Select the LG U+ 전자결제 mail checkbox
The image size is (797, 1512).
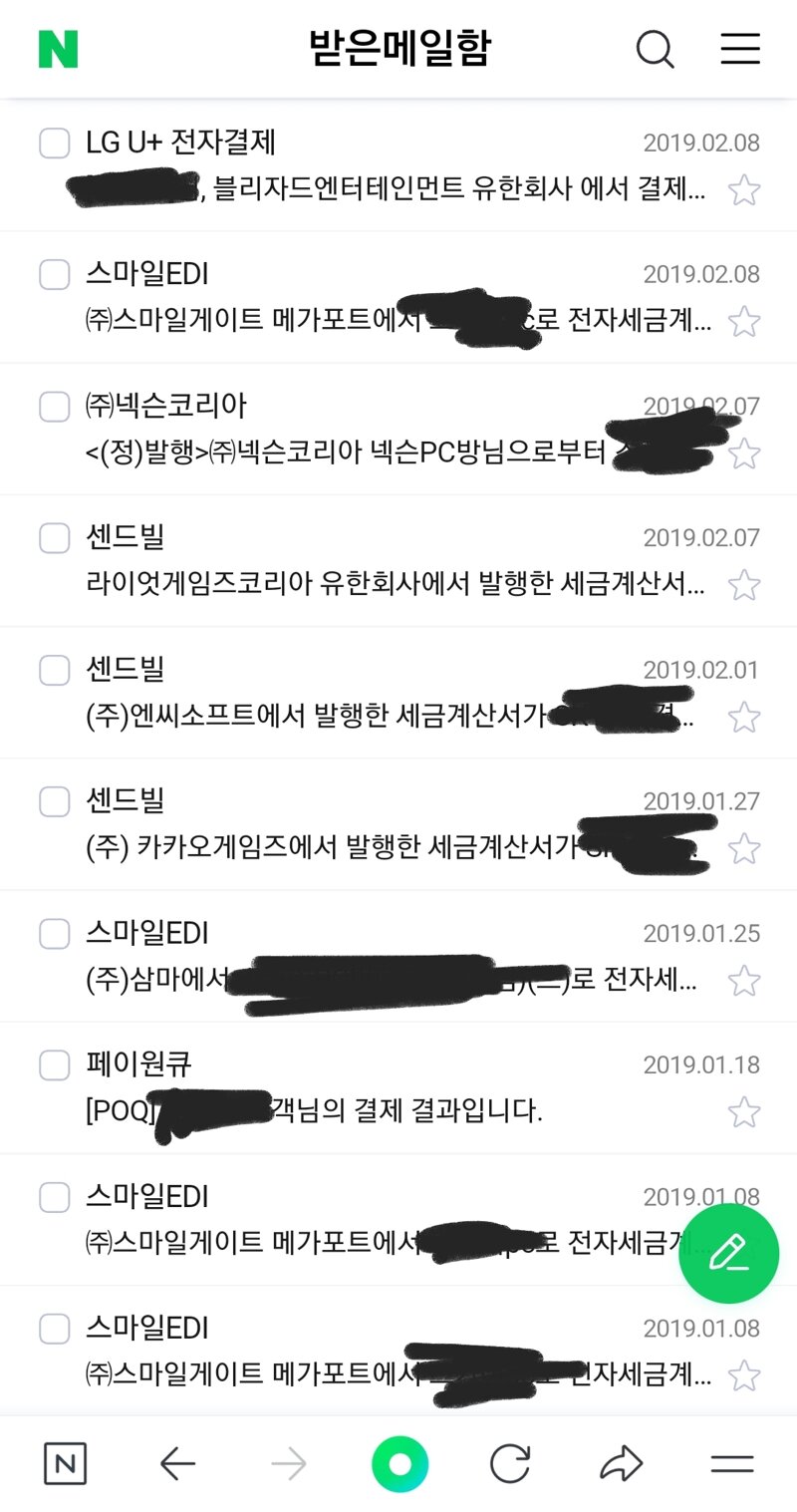click(54, 143)
